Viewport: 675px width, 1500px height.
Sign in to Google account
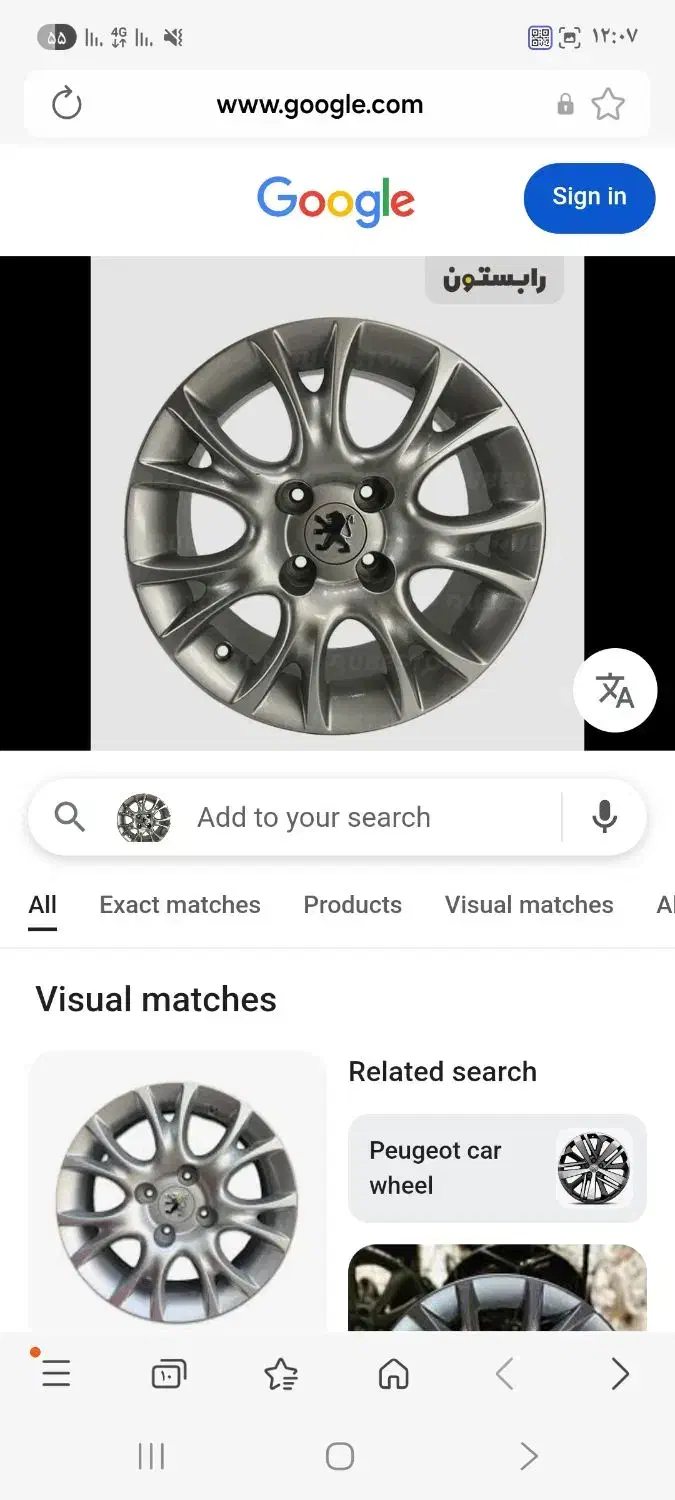click(x=589, y=197)
